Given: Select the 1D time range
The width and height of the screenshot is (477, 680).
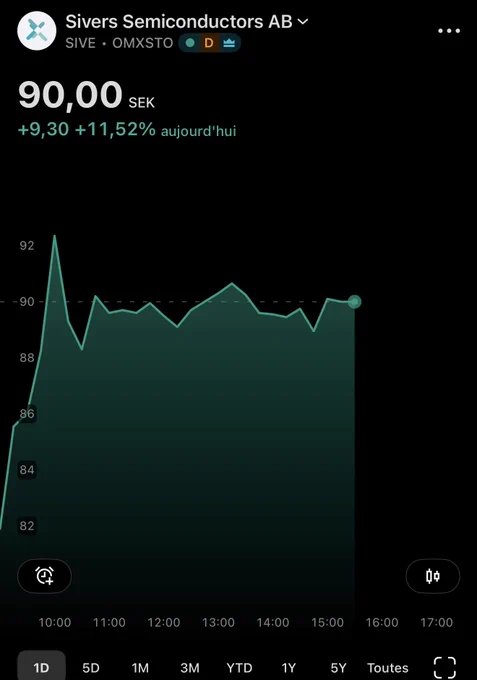Looking at the screenshot, I should click(42, 667).
